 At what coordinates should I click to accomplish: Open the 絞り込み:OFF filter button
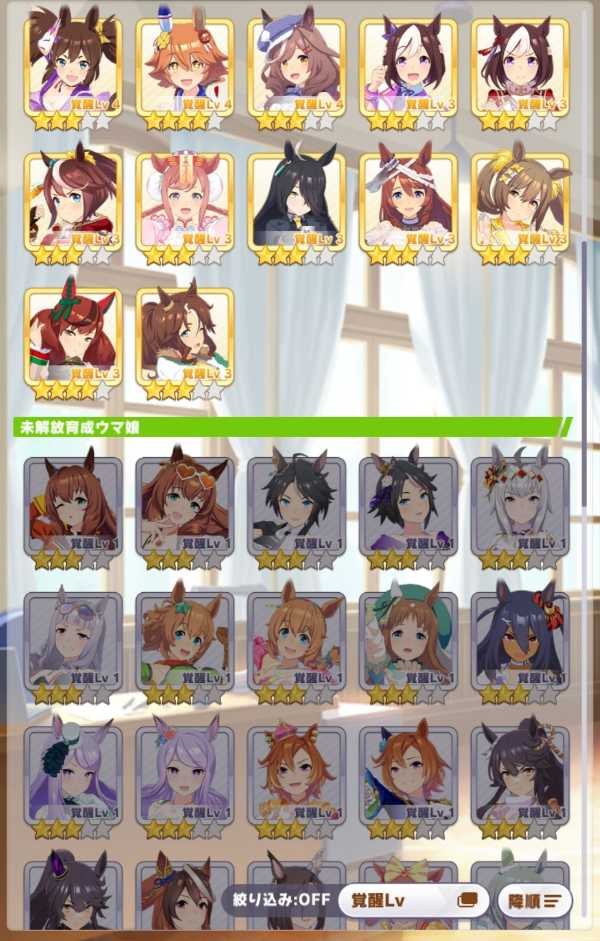point(276,899)
